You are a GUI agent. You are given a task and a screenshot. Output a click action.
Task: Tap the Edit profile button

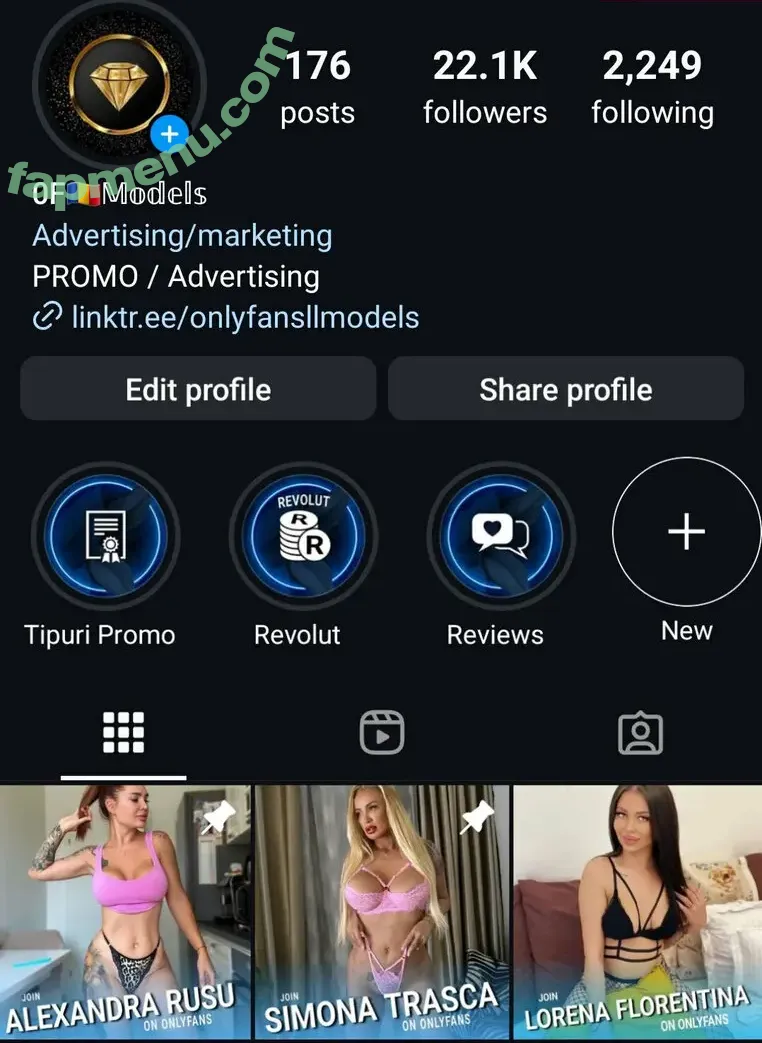click(x=198, y=389)
